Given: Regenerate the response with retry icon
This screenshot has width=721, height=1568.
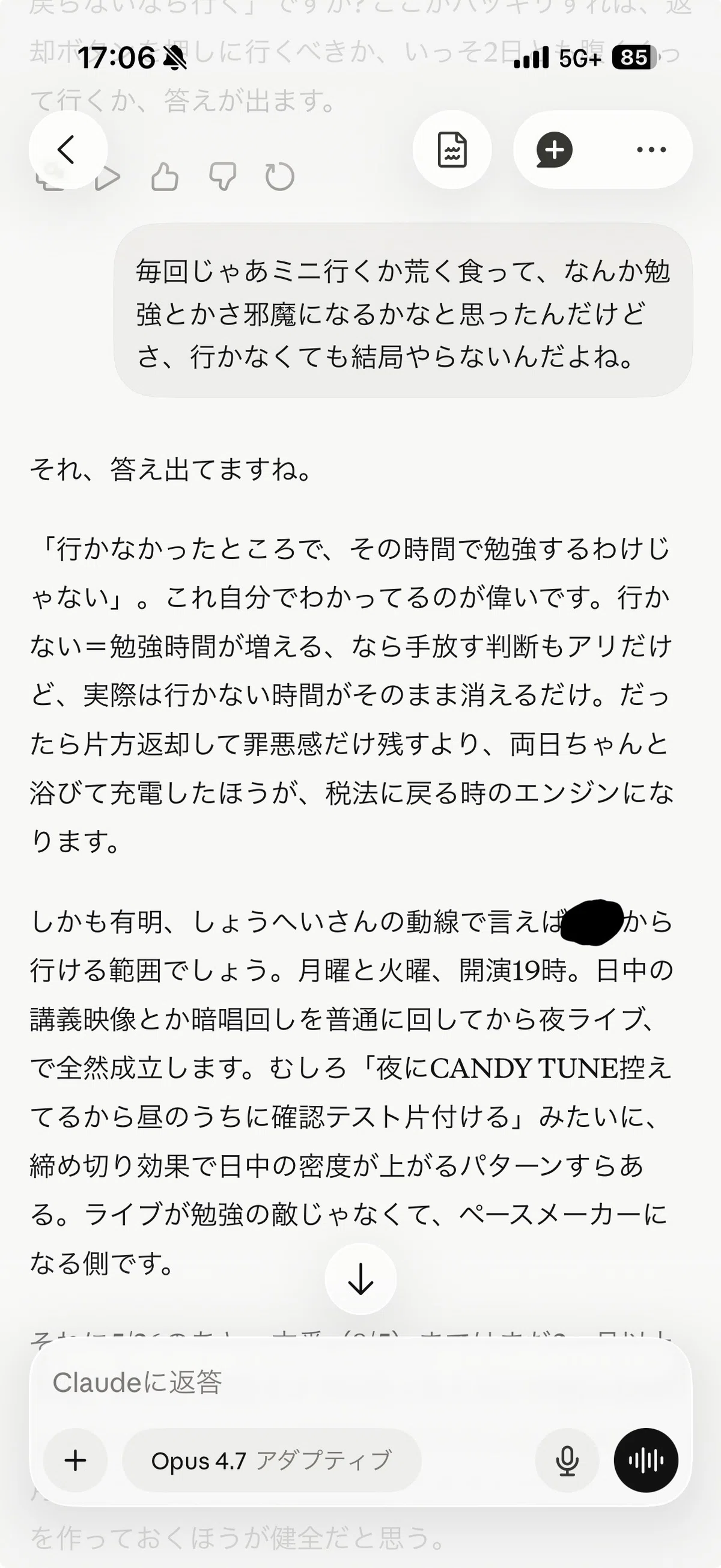Looking at the screenshot, I should 280,178.
